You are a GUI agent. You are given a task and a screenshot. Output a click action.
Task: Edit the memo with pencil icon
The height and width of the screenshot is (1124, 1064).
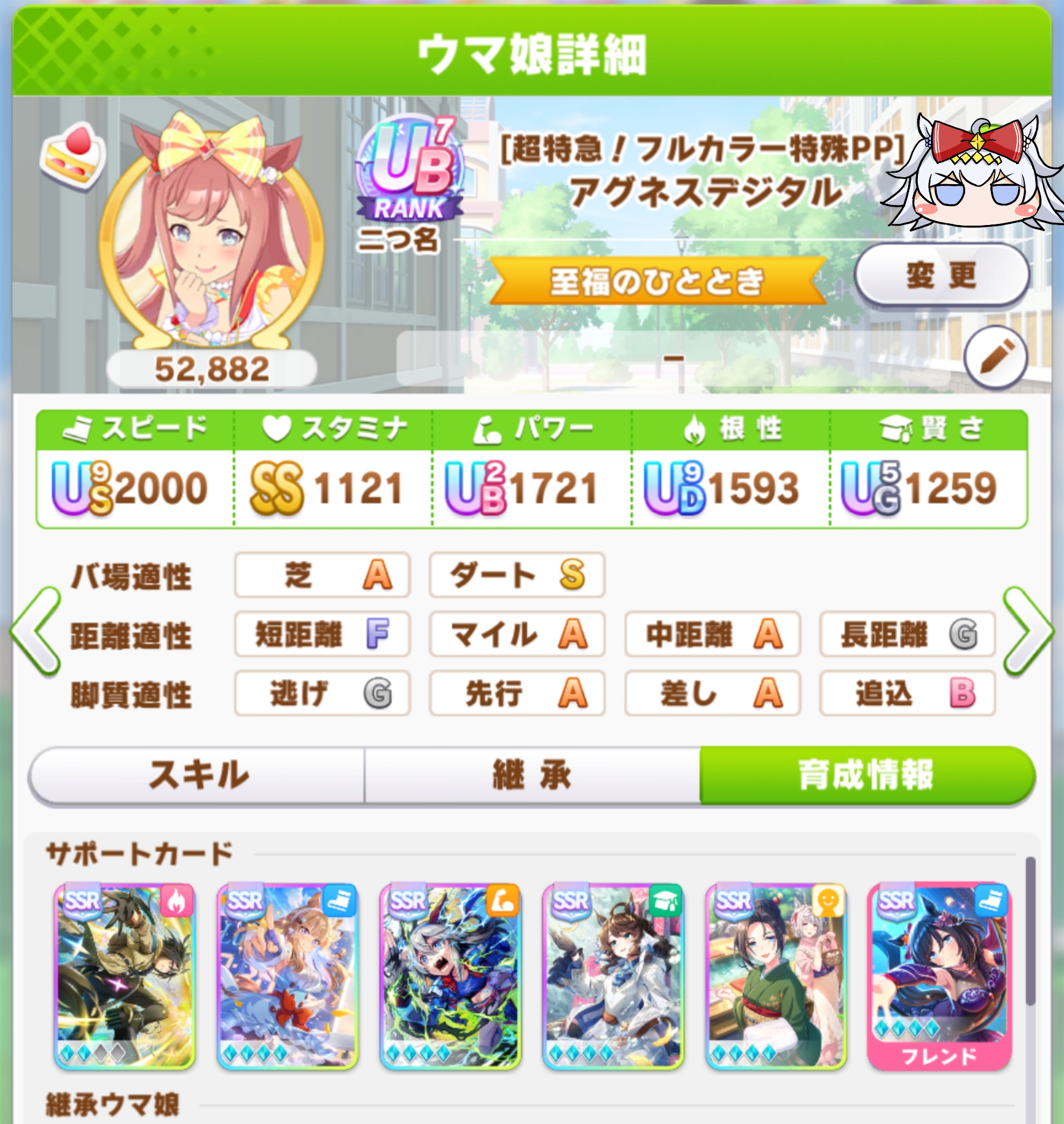pos(996,357)
